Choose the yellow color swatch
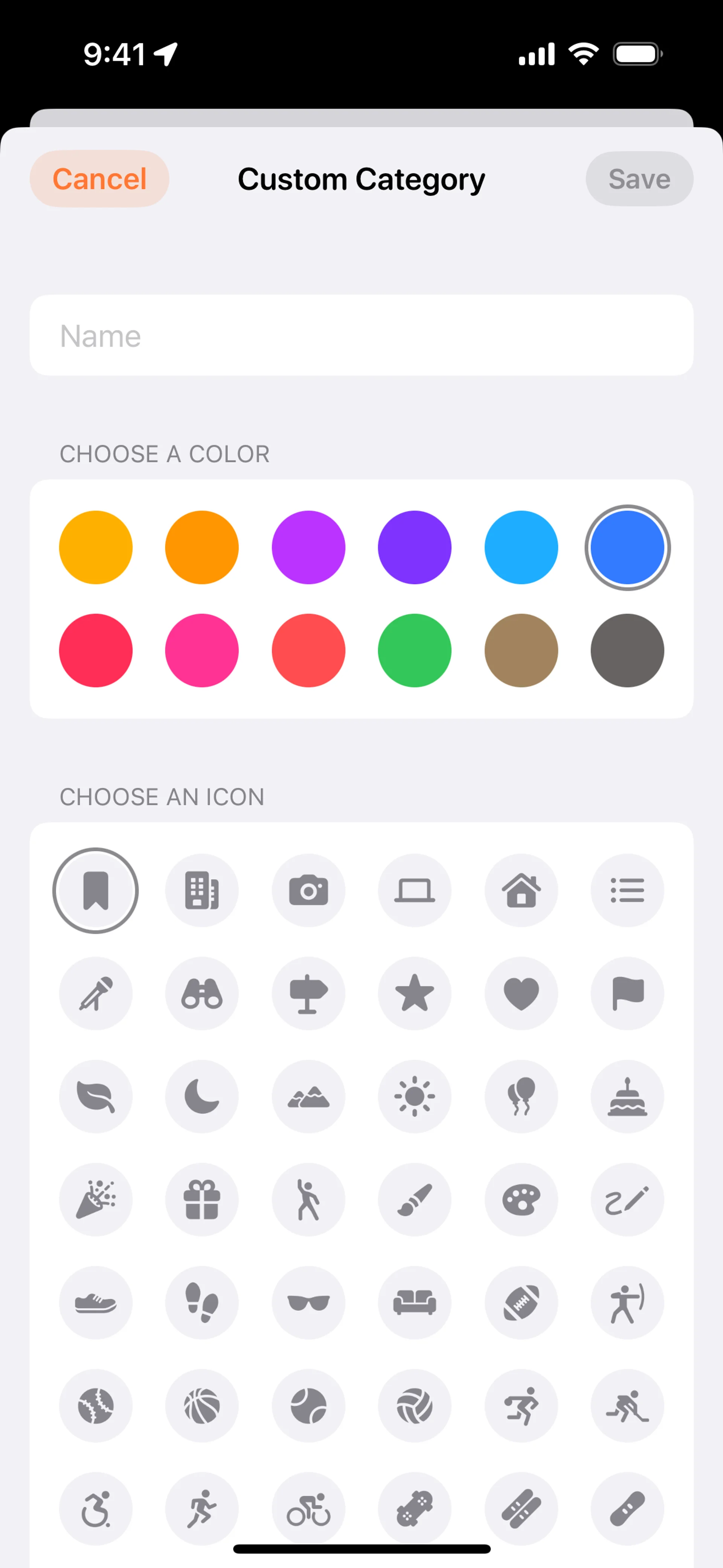The width and height of the screenshot is (723, 1568). 96,547
